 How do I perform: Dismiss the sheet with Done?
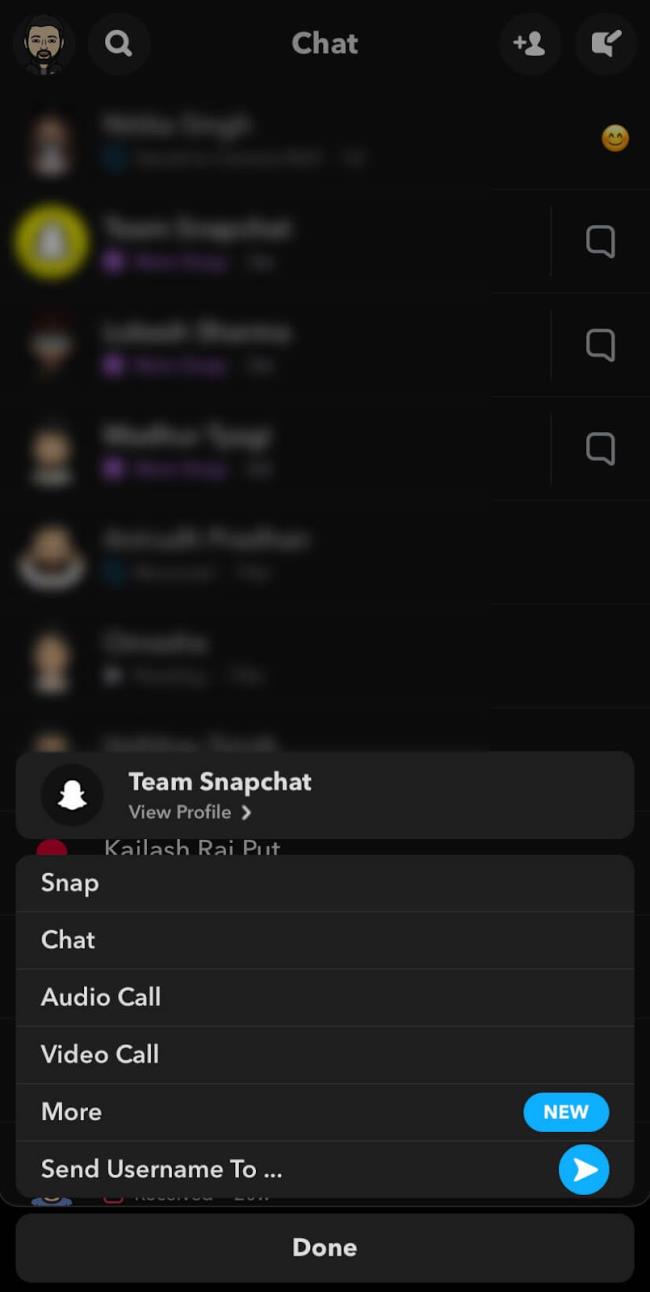pyautogui.click(x=324, y=1247)
